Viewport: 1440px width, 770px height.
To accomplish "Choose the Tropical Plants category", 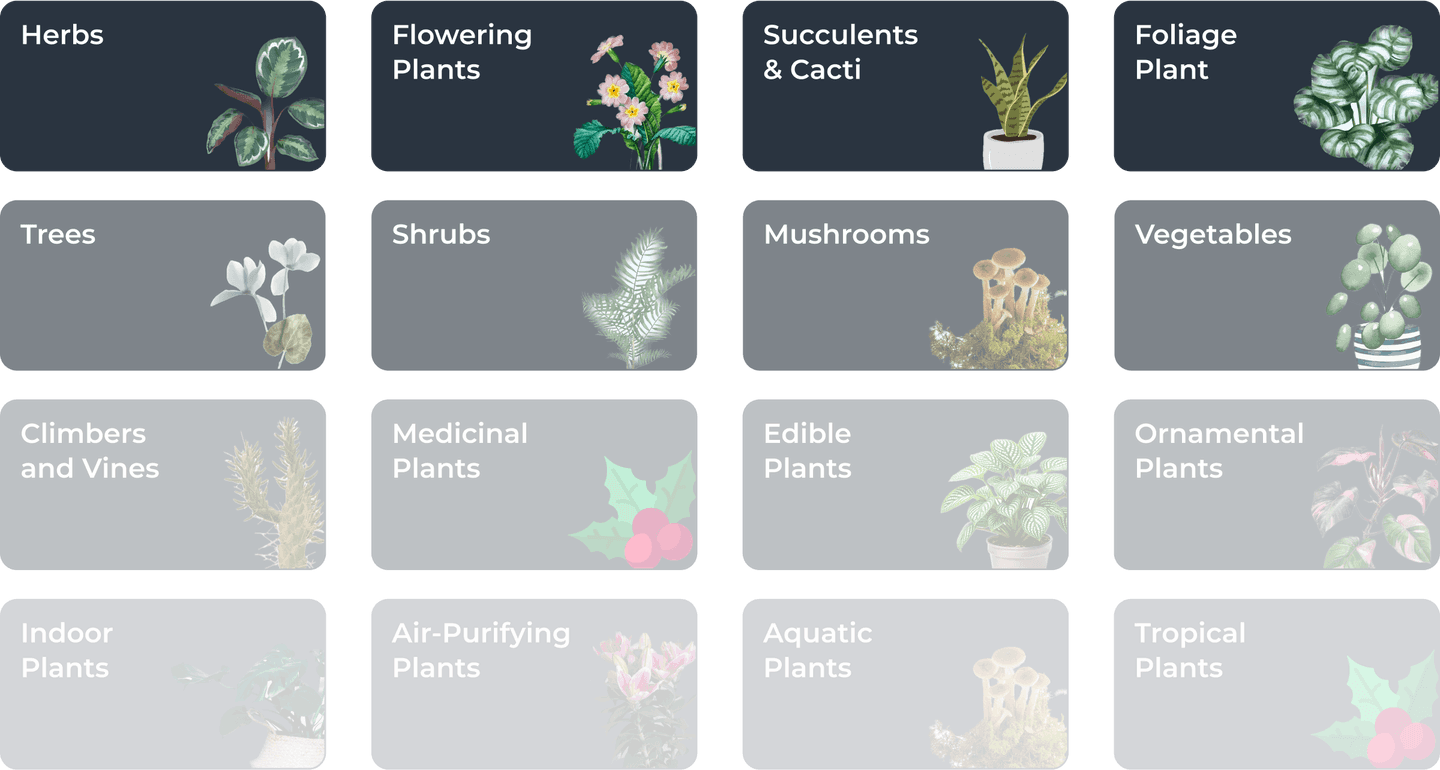I will click(x=1276, y=684).
